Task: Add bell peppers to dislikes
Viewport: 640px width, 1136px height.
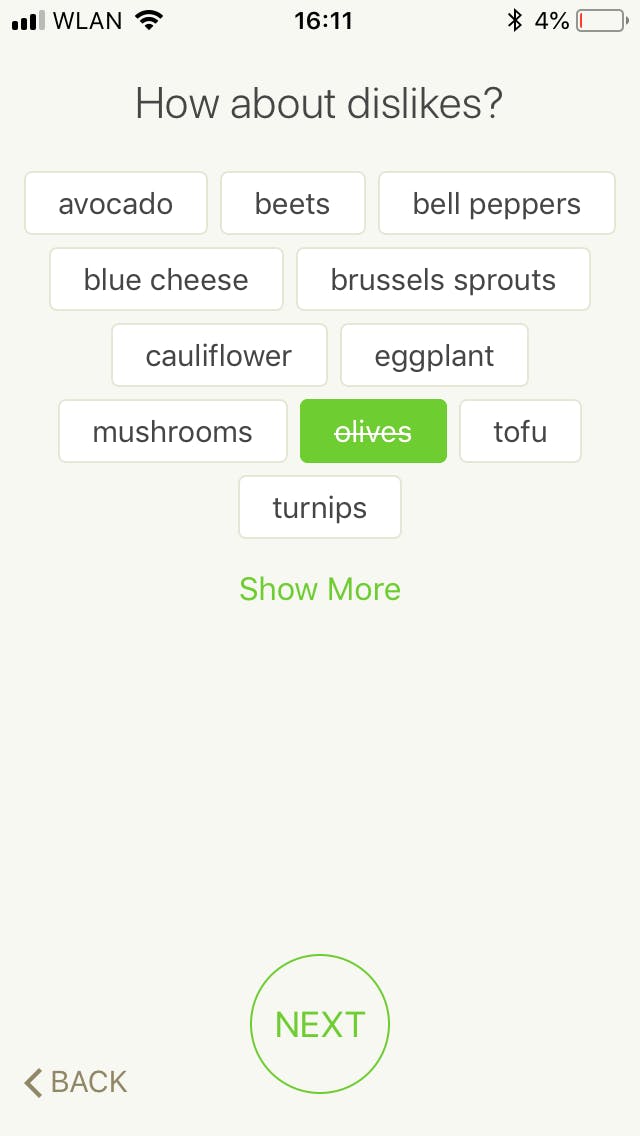Action: coord(496,204)
